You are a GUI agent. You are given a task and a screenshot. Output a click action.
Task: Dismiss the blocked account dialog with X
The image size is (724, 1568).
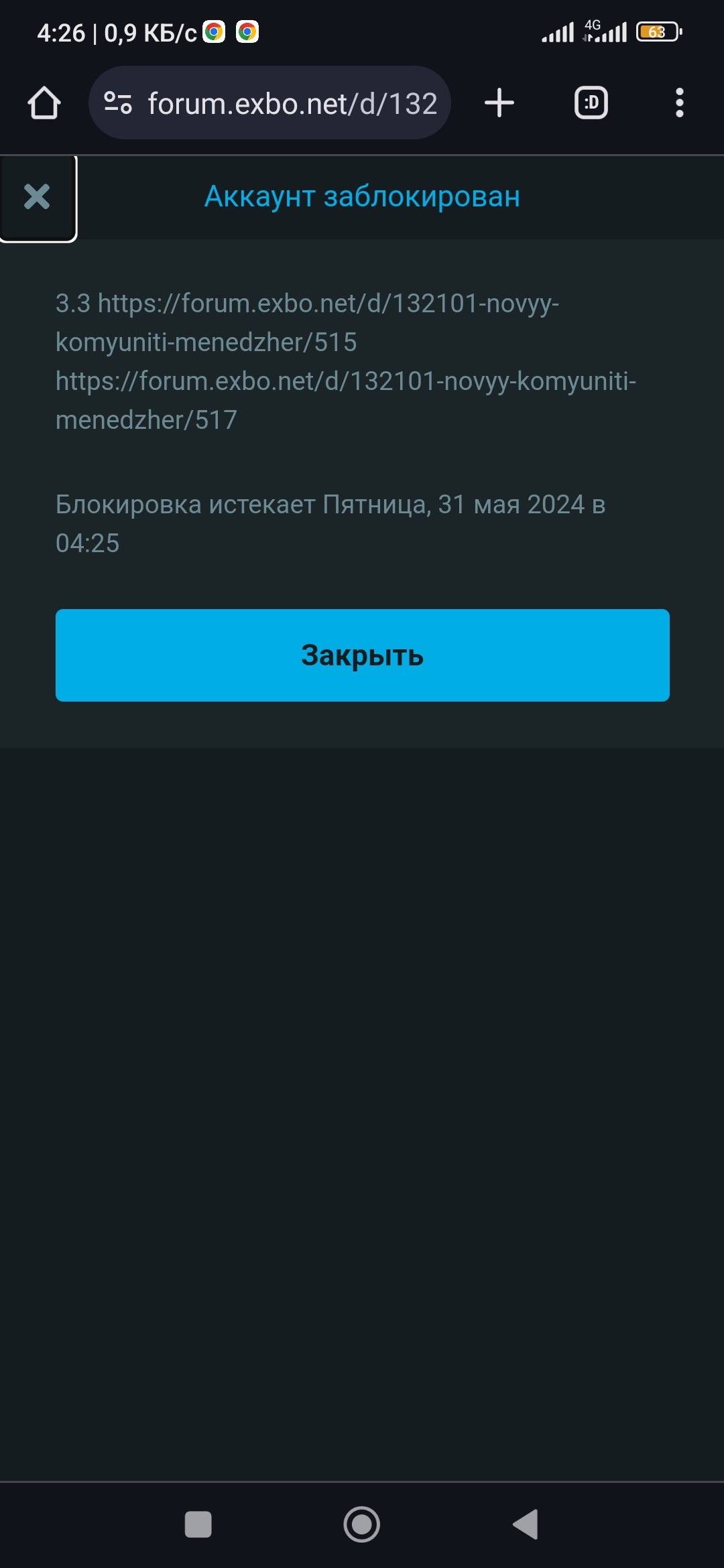point(38,198)
